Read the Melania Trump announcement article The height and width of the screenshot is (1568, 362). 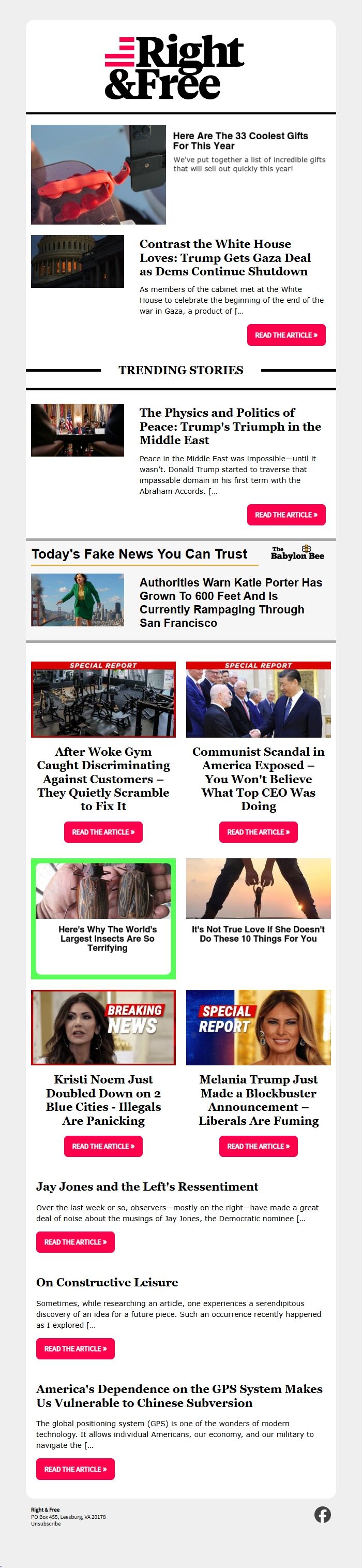tap(258, 1146)
